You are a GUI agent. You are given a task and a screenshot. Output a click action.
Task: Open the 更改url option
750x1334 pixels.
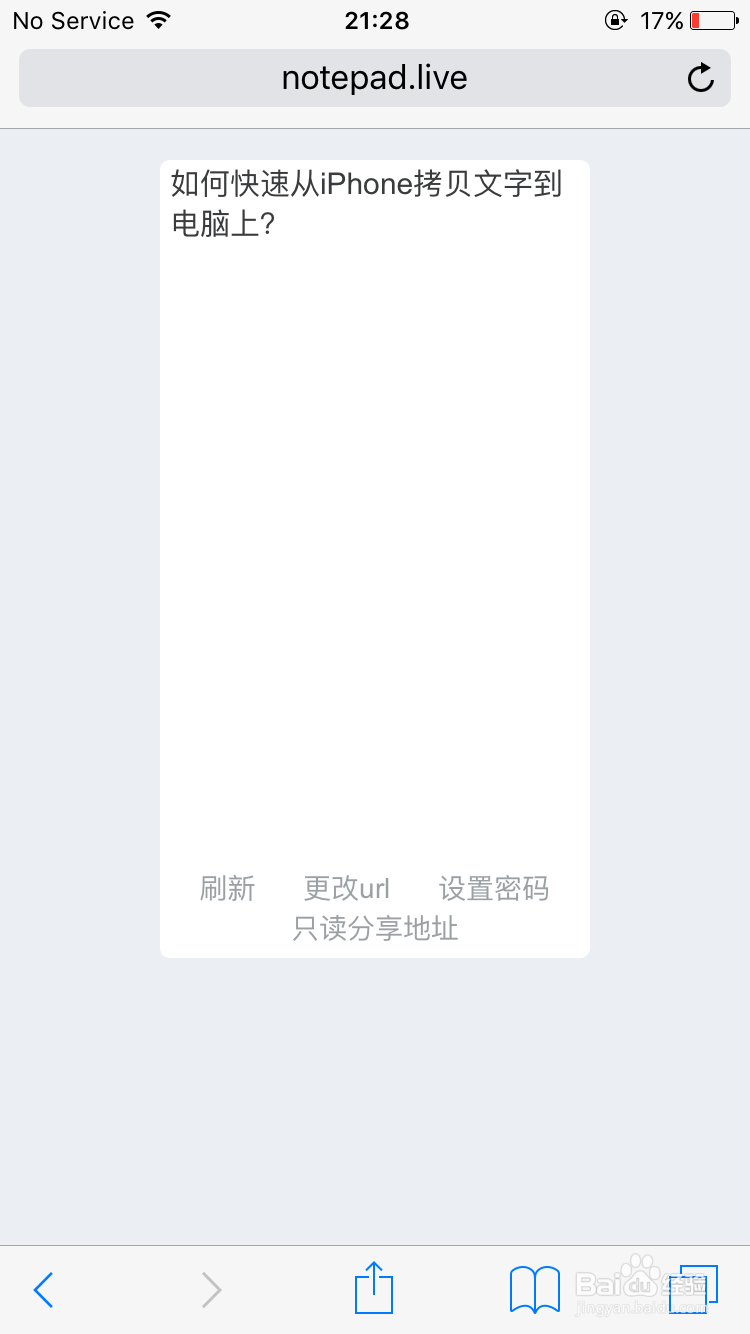click(x=346, y=889)
